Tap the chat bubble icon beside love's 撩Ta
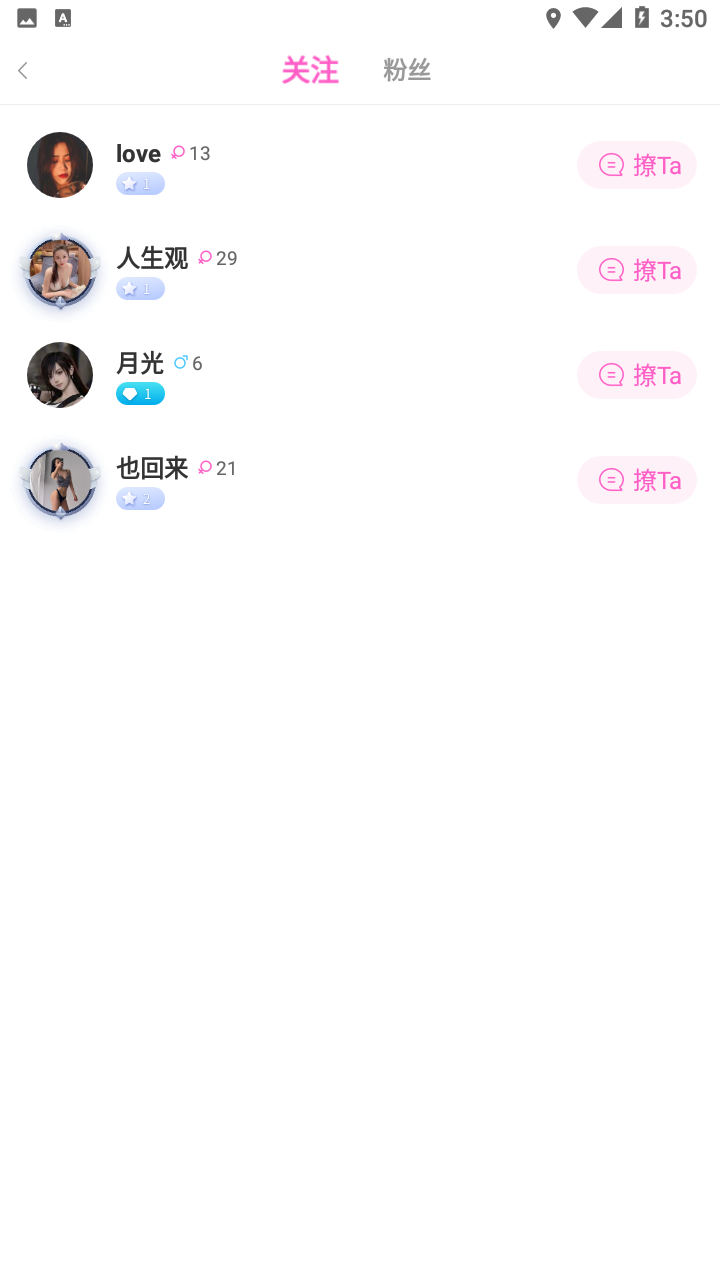The width and height of the screenshot is (720, 1280). (611, 164)
